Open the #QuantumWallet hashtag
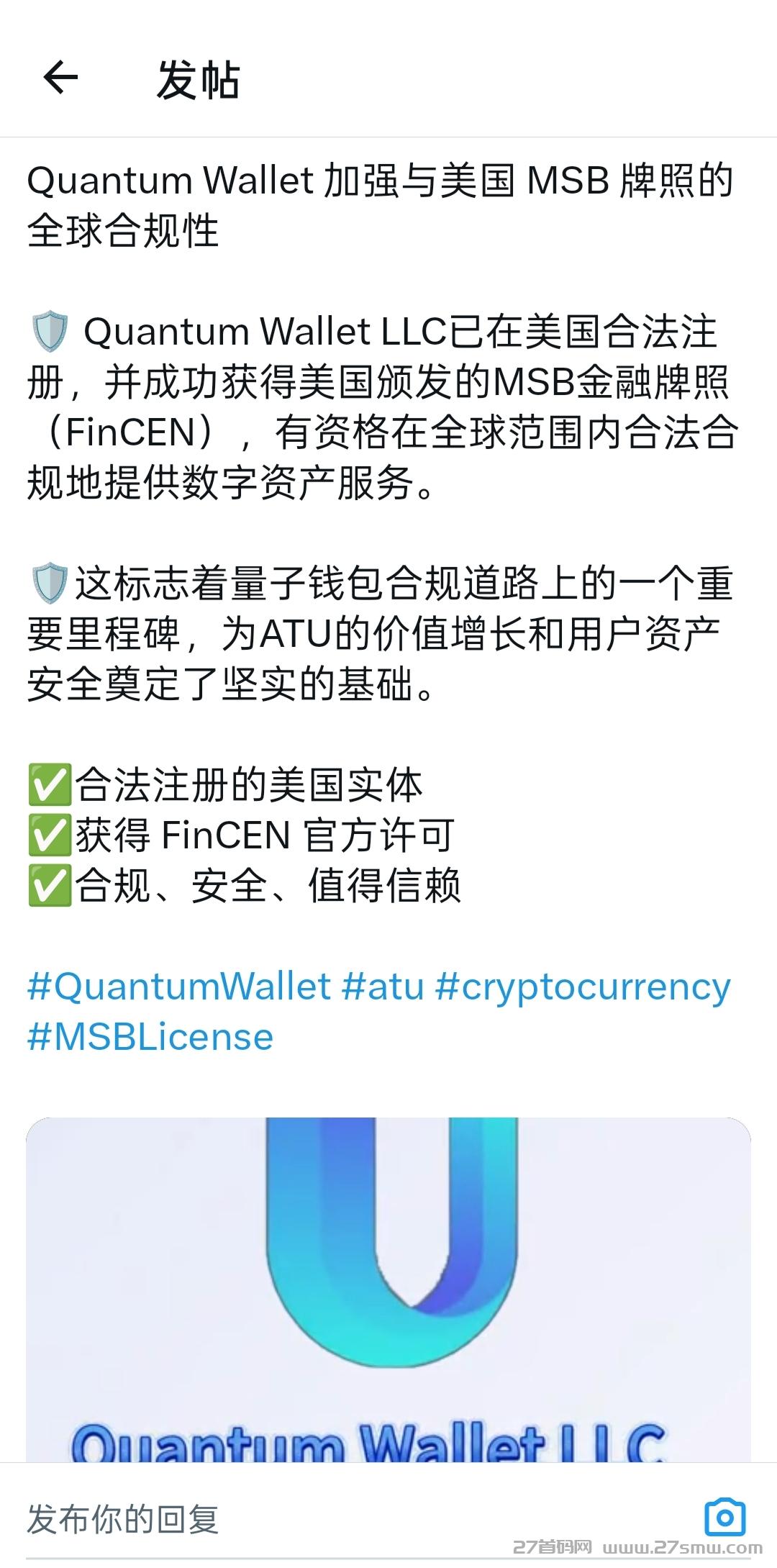The image size is (777, 1568). pos(178,986)
